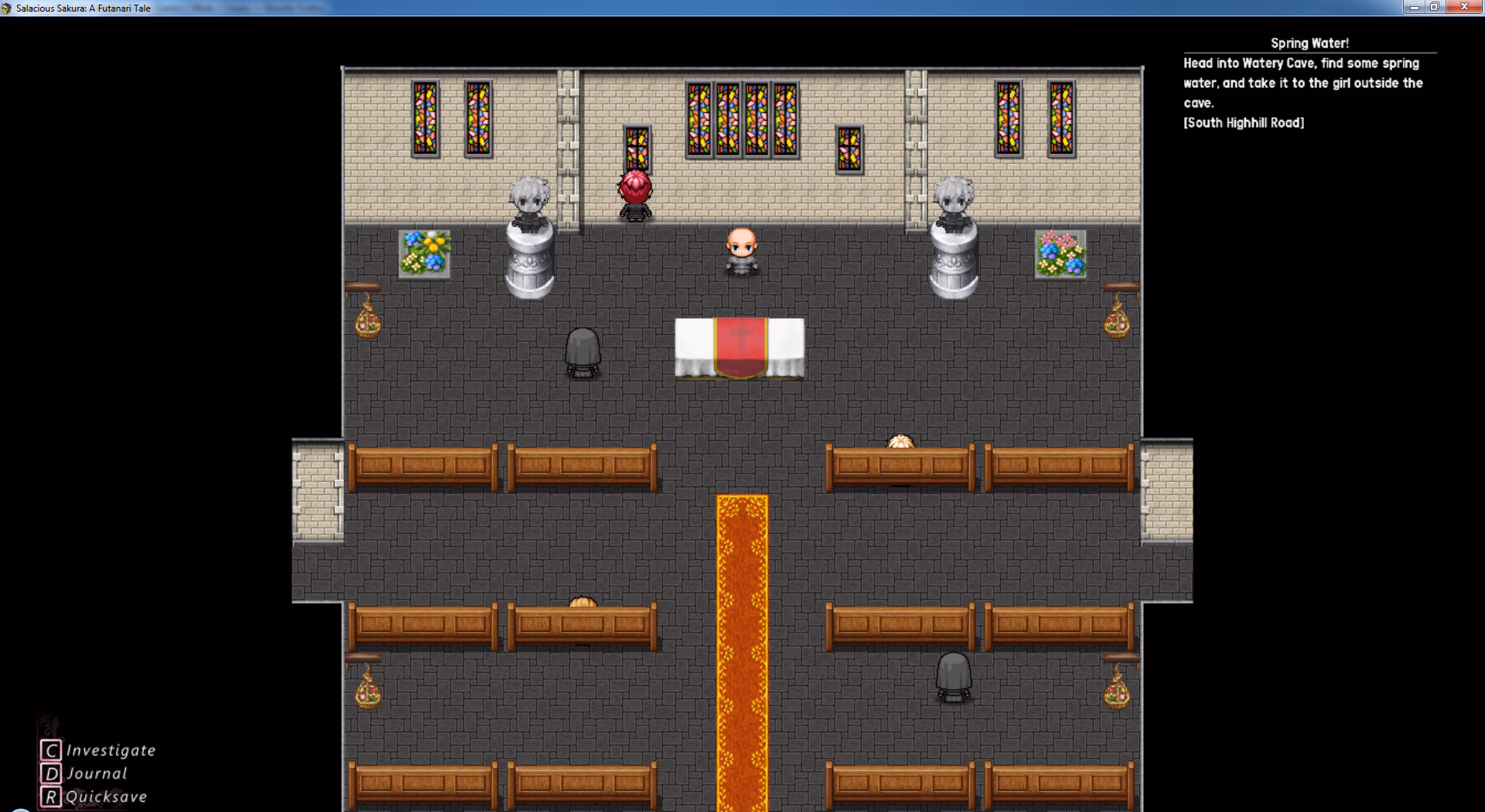Close the game window
The width and height of the screenshot is (1485, 812).
(1464, 7)
